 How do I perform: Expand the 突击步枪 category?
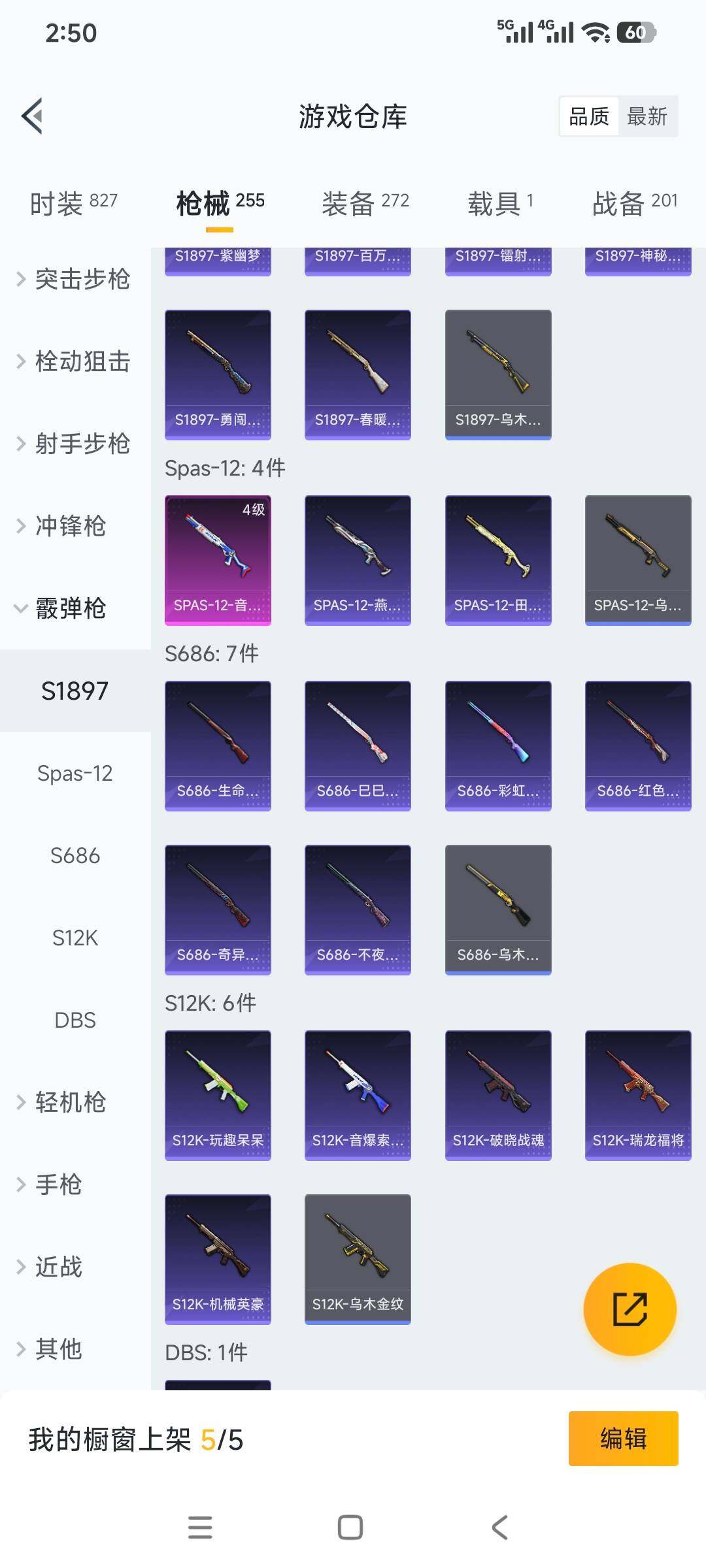tap(74, 279)
